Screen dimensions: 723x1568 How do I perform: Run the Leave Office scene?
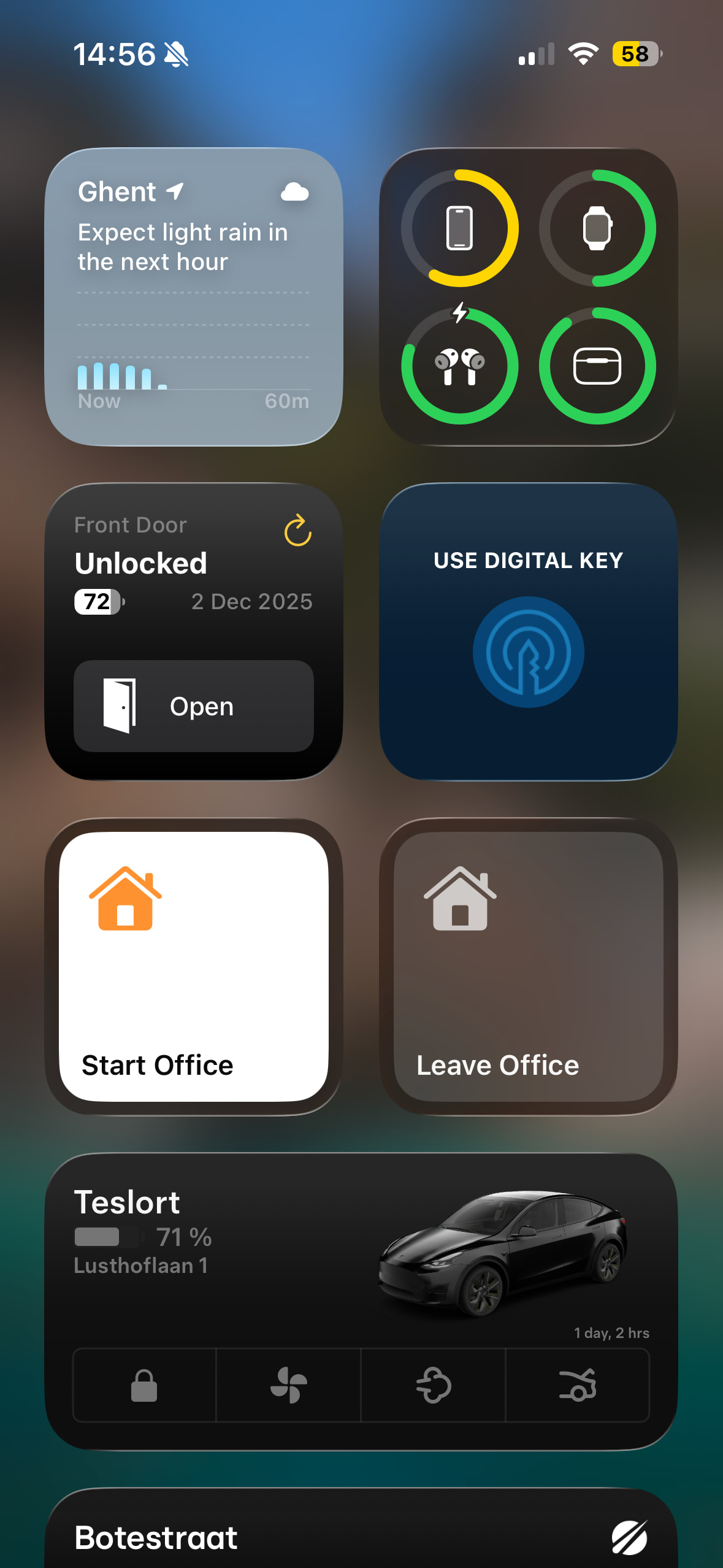point(528,966)
